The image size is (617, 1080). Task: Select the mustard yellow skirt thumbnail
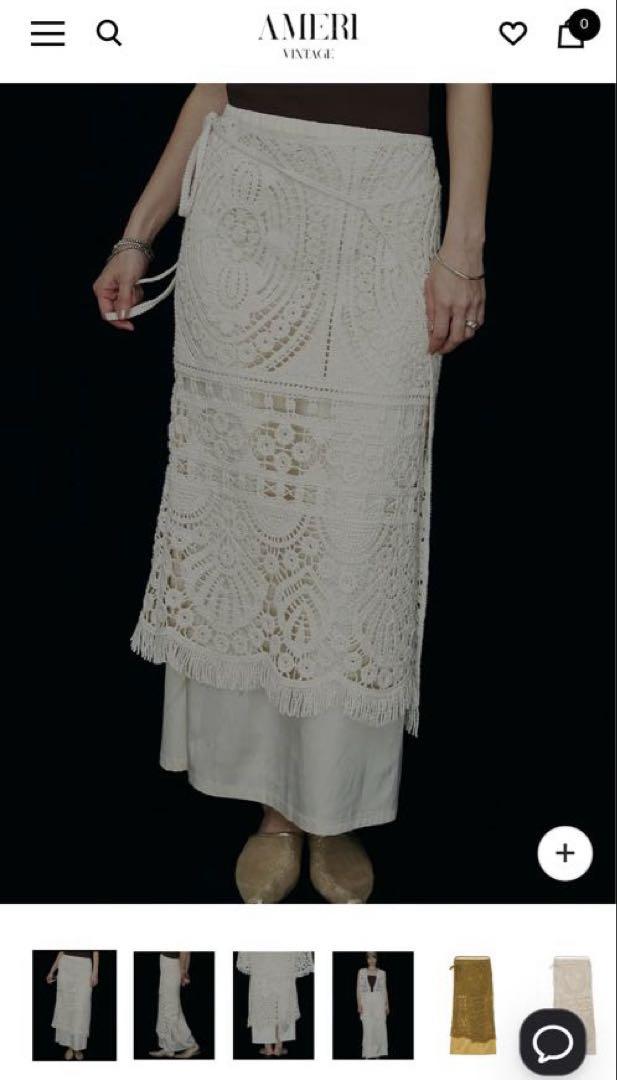point(472,1005)
